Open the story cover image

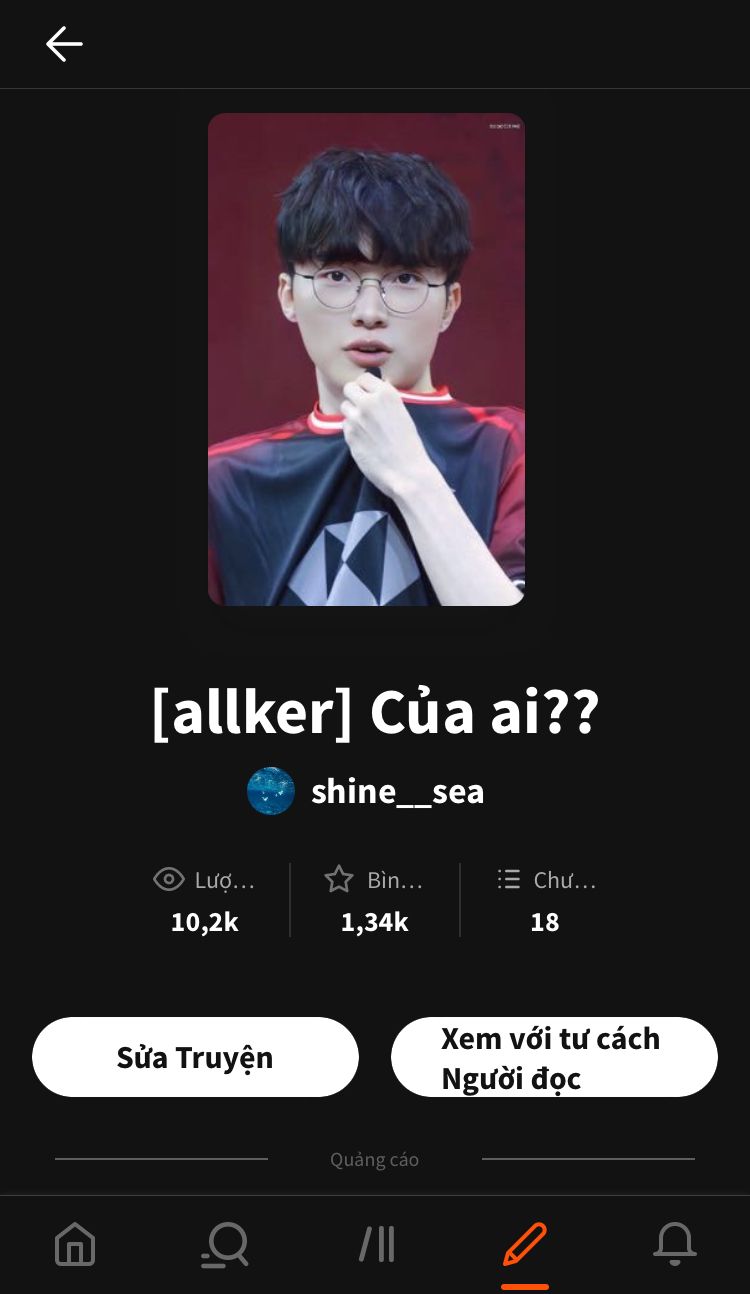click(x=366, y=359)
